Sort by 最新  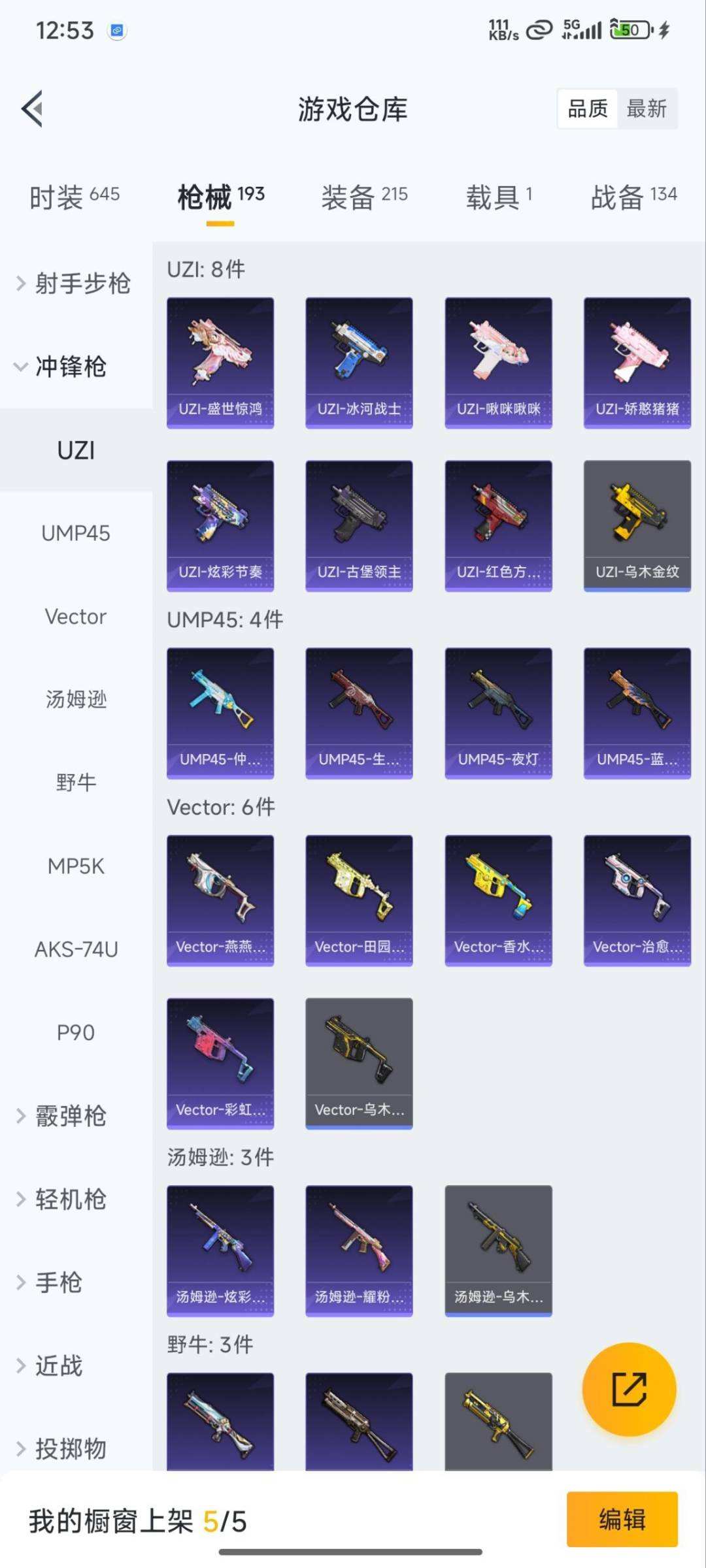pos(646,108)
